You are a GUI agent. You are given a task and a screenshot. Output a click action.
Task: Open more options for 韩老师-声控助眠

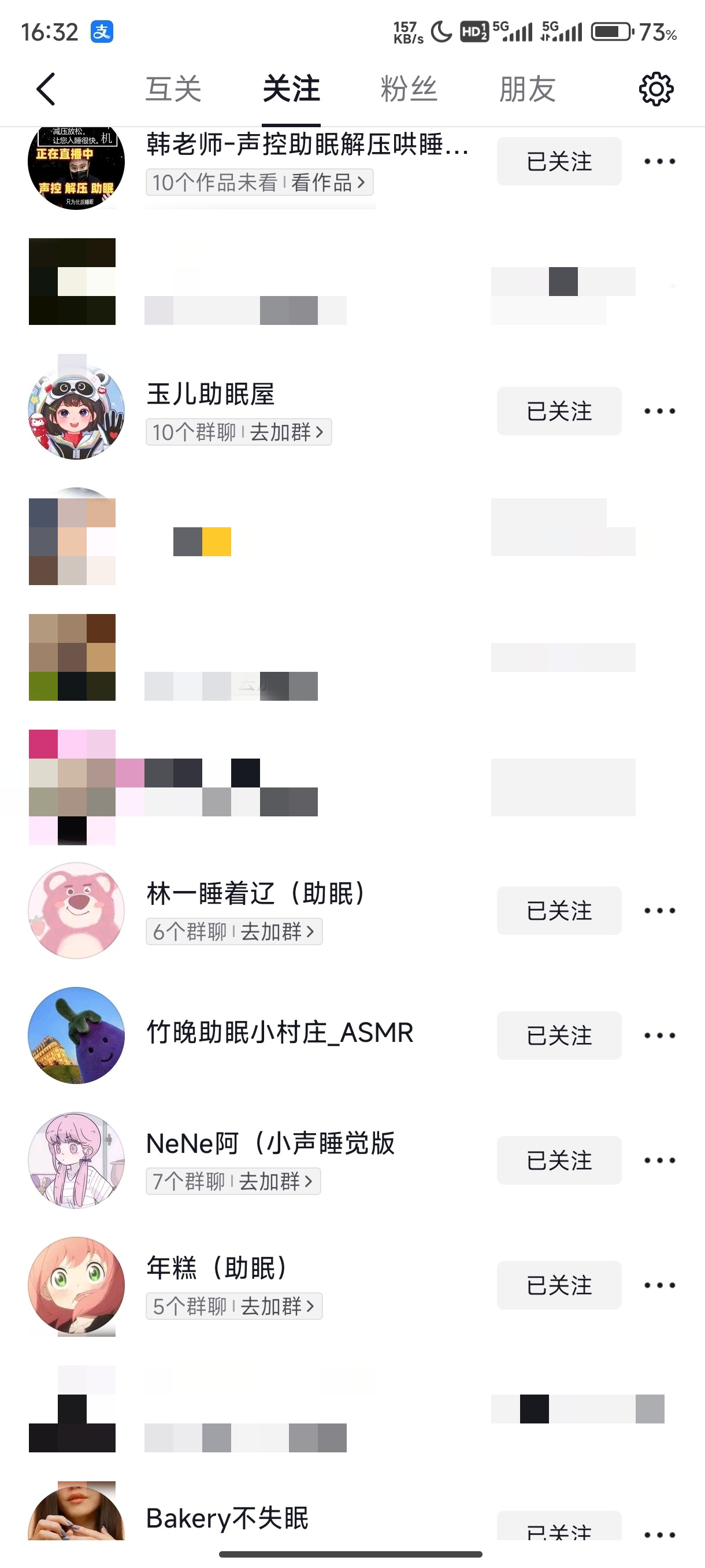pyautogui.click(x=660, y=161)
